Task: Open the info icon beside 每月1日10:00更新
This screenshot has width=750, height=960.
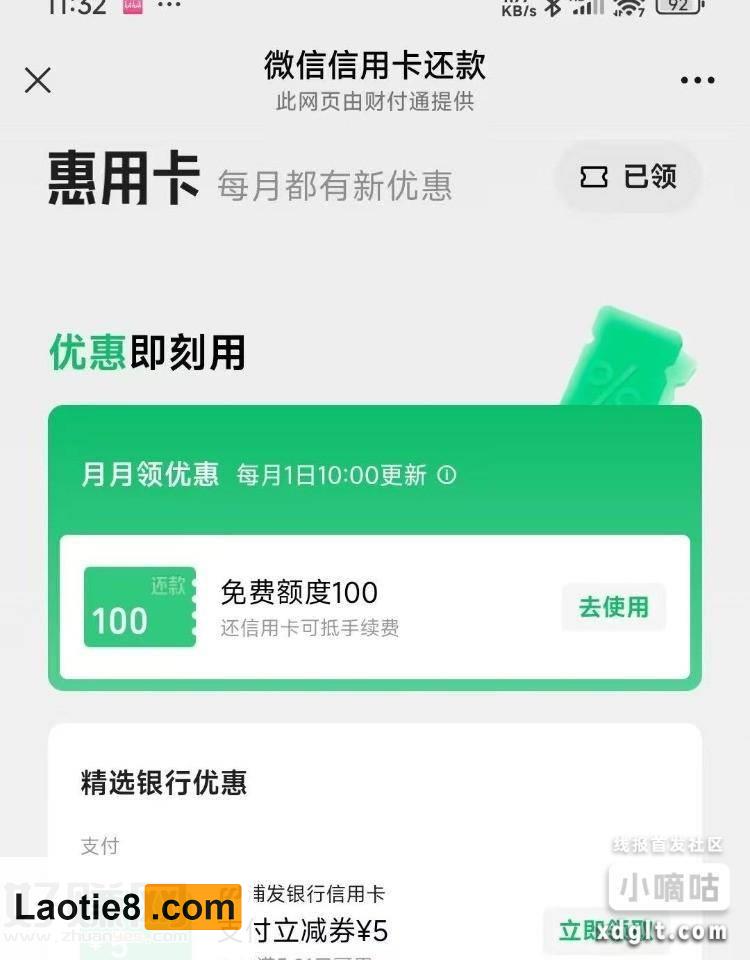Action: (x=447, y=475)
